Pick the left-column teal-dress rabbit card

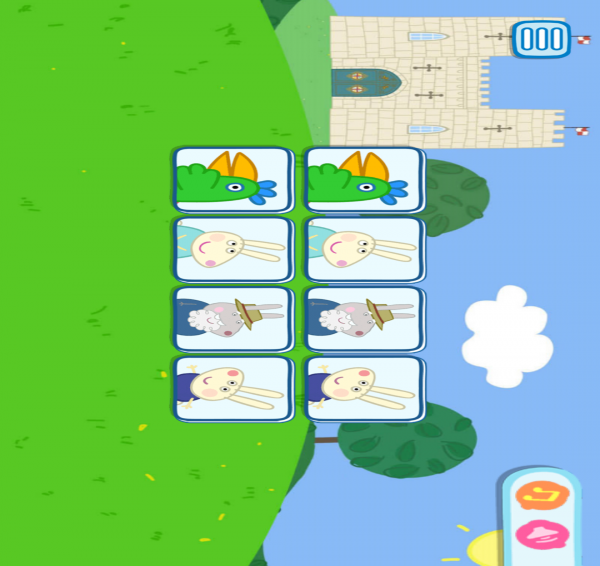pyautogui.click(x=233, y=249)
